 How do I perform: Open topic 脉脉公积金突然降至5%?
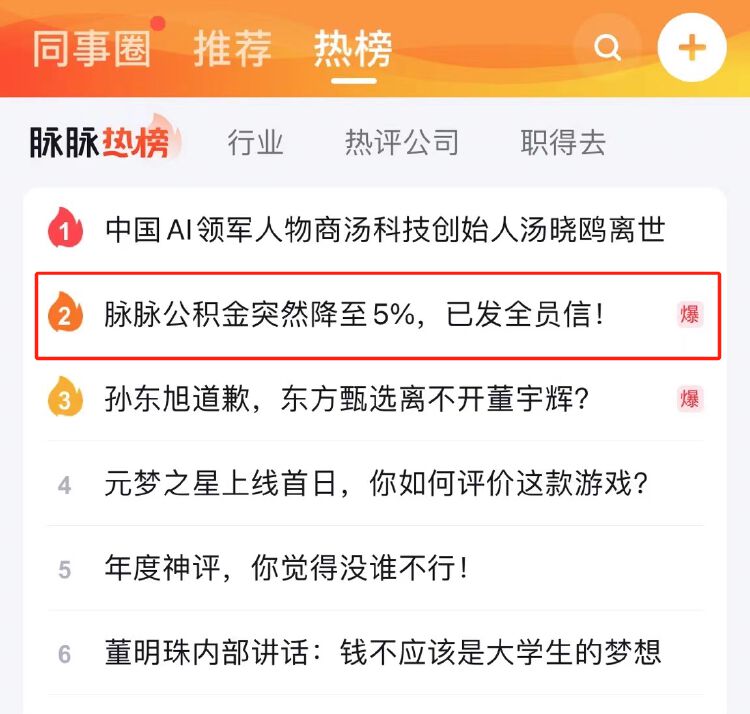pos(355,315)
